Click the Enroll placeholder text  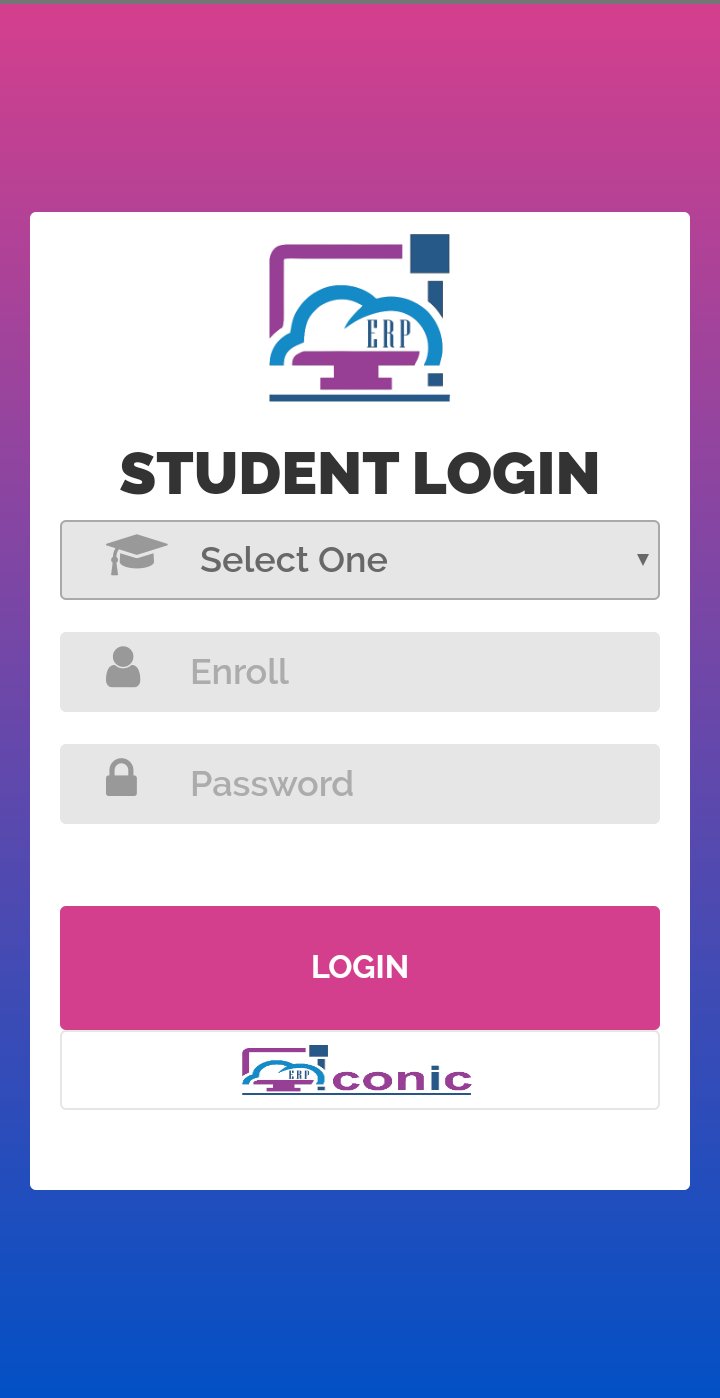tap(239, 671)
